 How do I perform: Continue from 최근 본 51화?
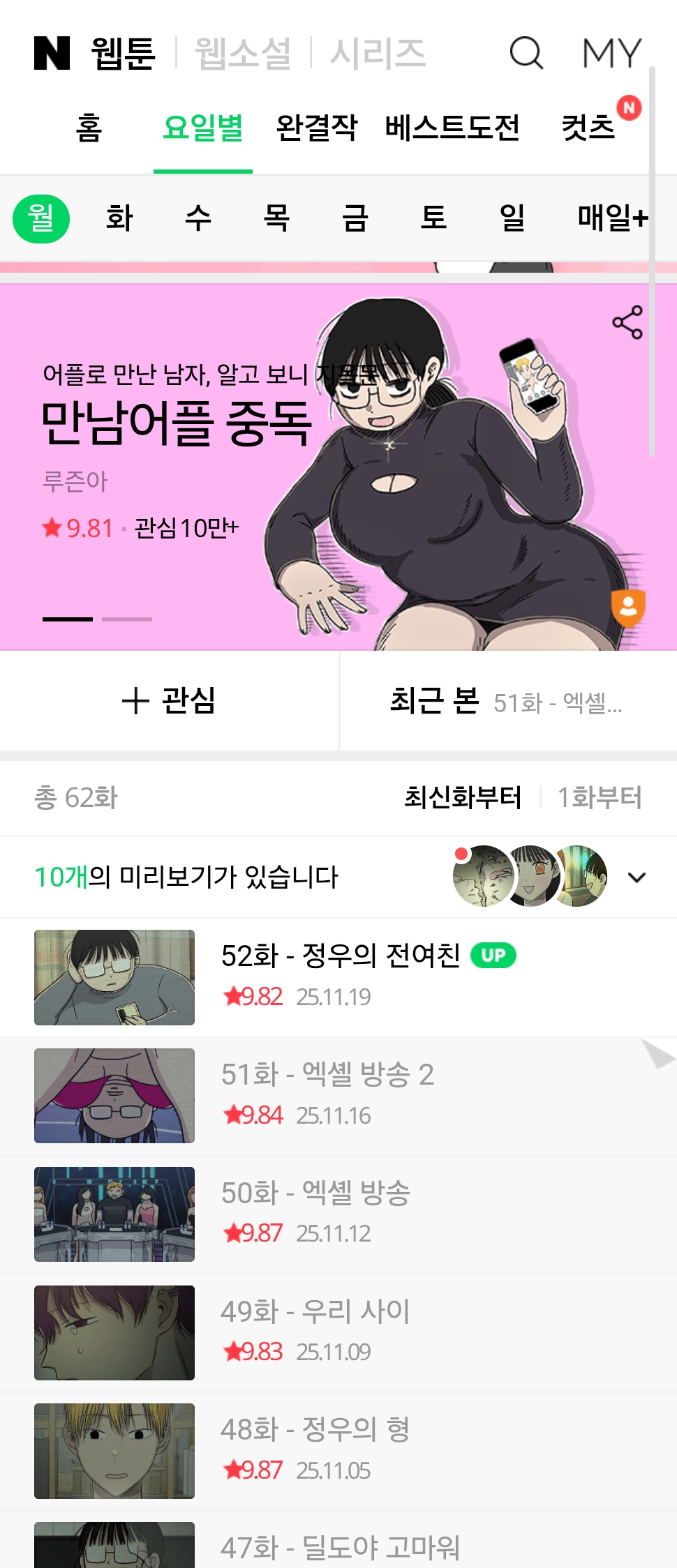pos(508,700)
